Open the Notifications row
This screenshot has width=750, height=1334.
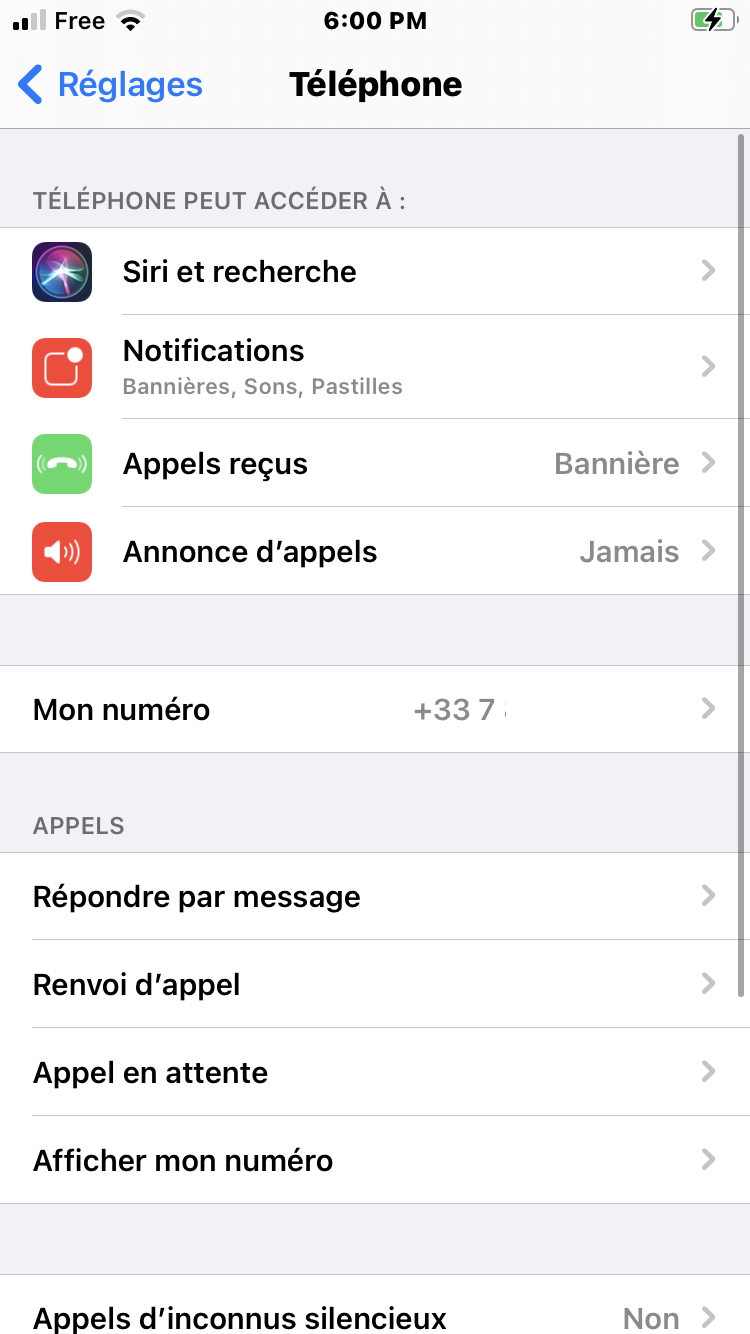[x=375, y=367]
